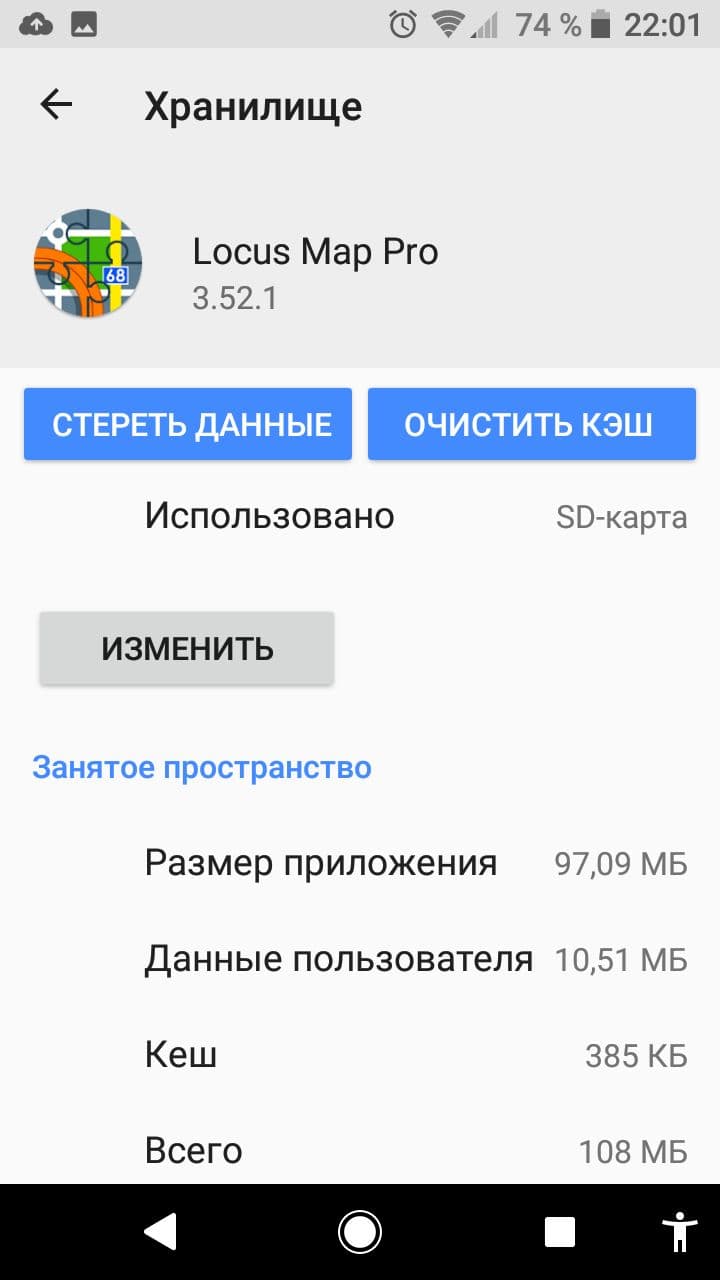Clear cache with ОЧИСТИТЬ КЭШ
Image resolution: width=720 pixels, height=1280 pixels.
click(x=531, y=424)
